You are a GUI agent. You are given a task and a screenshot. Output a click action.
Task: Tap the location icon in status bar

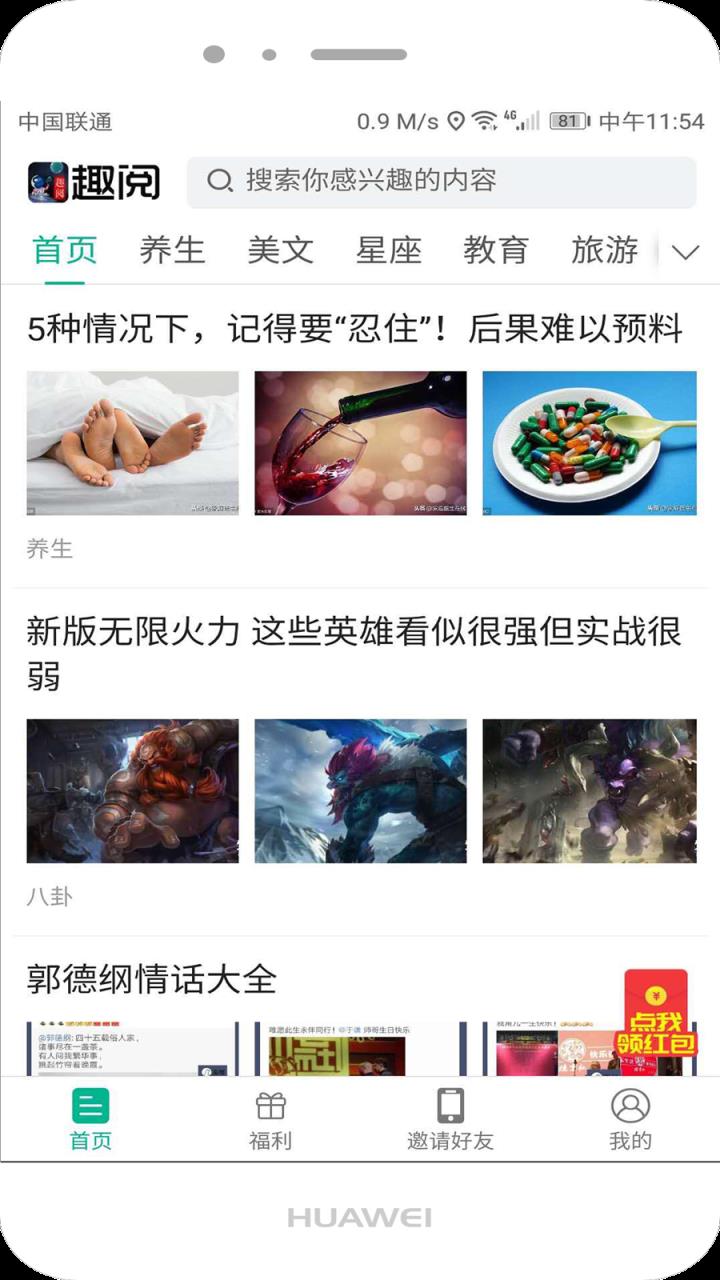455,120
